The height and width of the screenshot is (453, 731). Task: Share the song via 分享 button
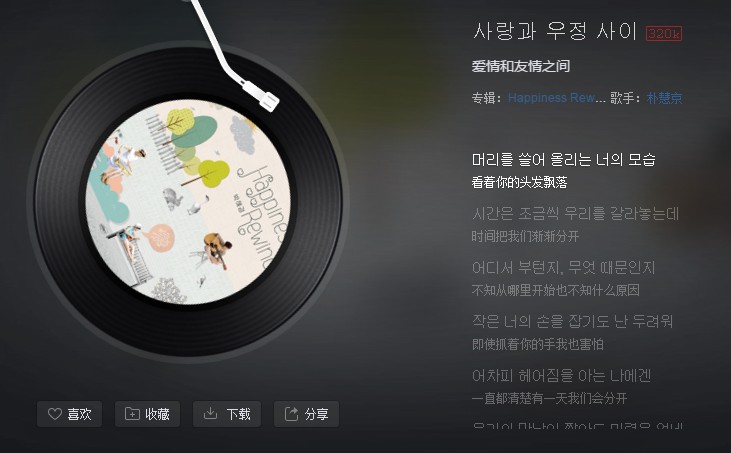(x=306, y=414)
